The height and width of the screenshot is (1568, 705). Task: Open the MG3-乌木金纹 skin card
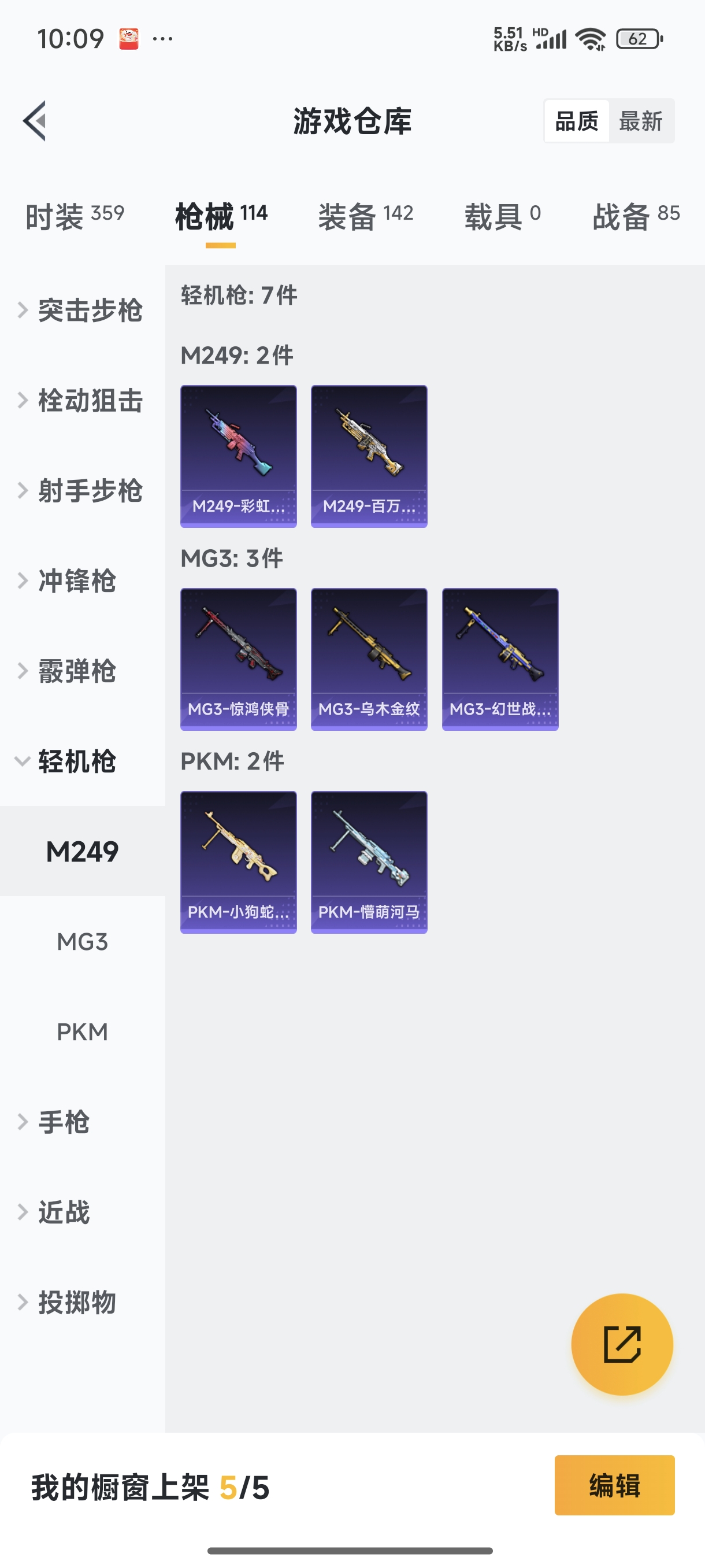(369, 659)
